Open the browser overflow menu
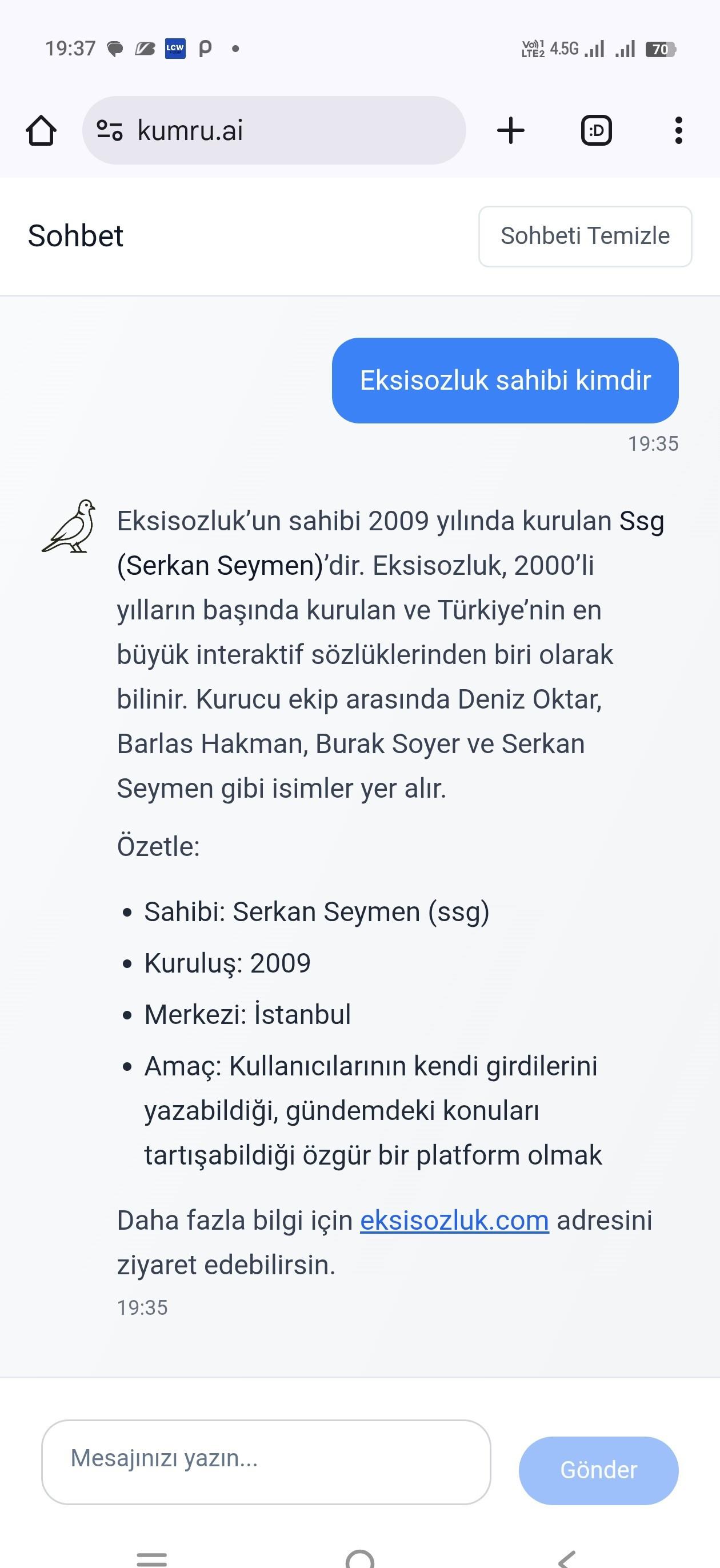 pos(679,130)
